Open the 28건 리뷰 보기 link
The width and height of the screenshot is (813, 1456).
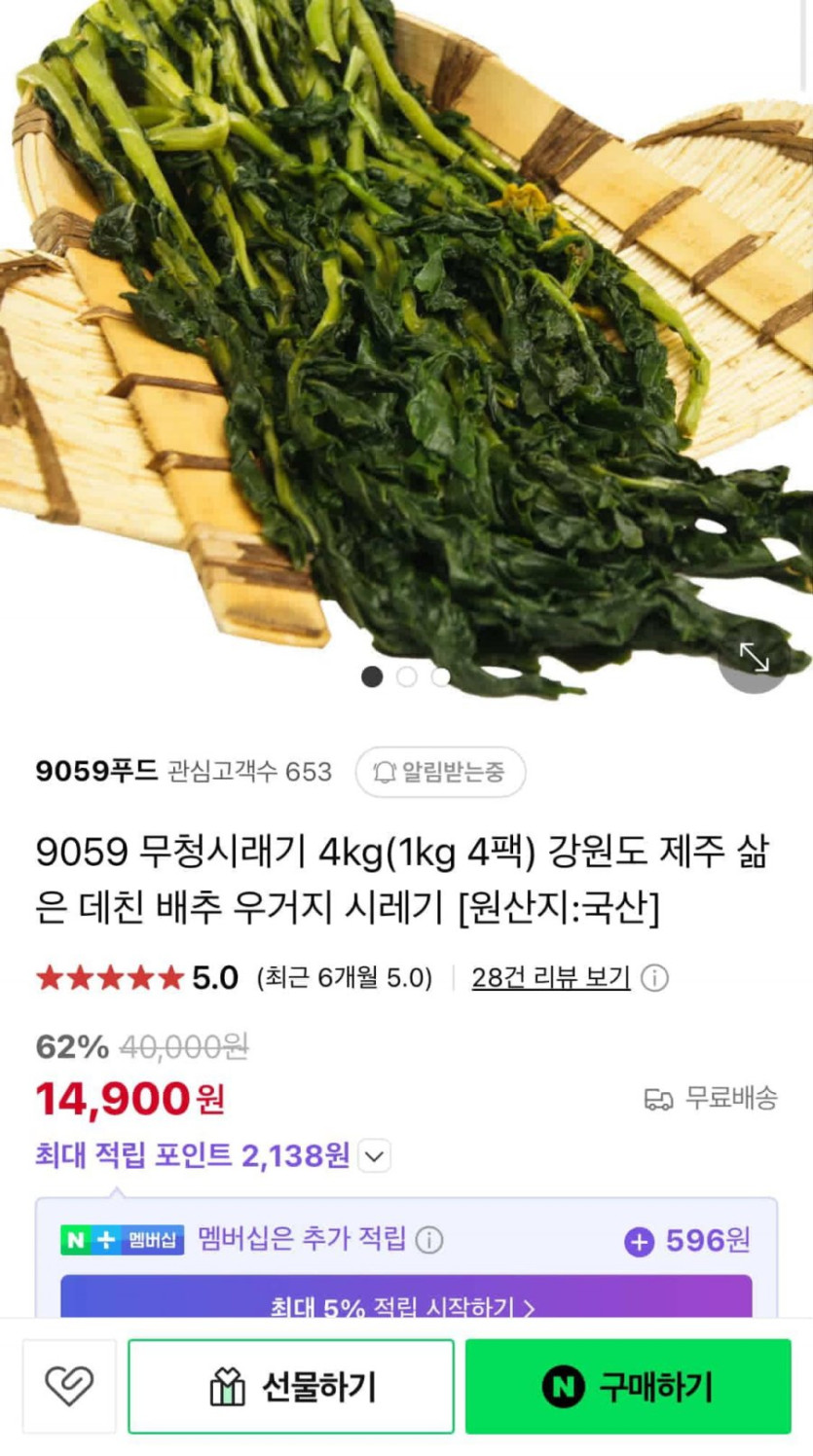[551, 977]
